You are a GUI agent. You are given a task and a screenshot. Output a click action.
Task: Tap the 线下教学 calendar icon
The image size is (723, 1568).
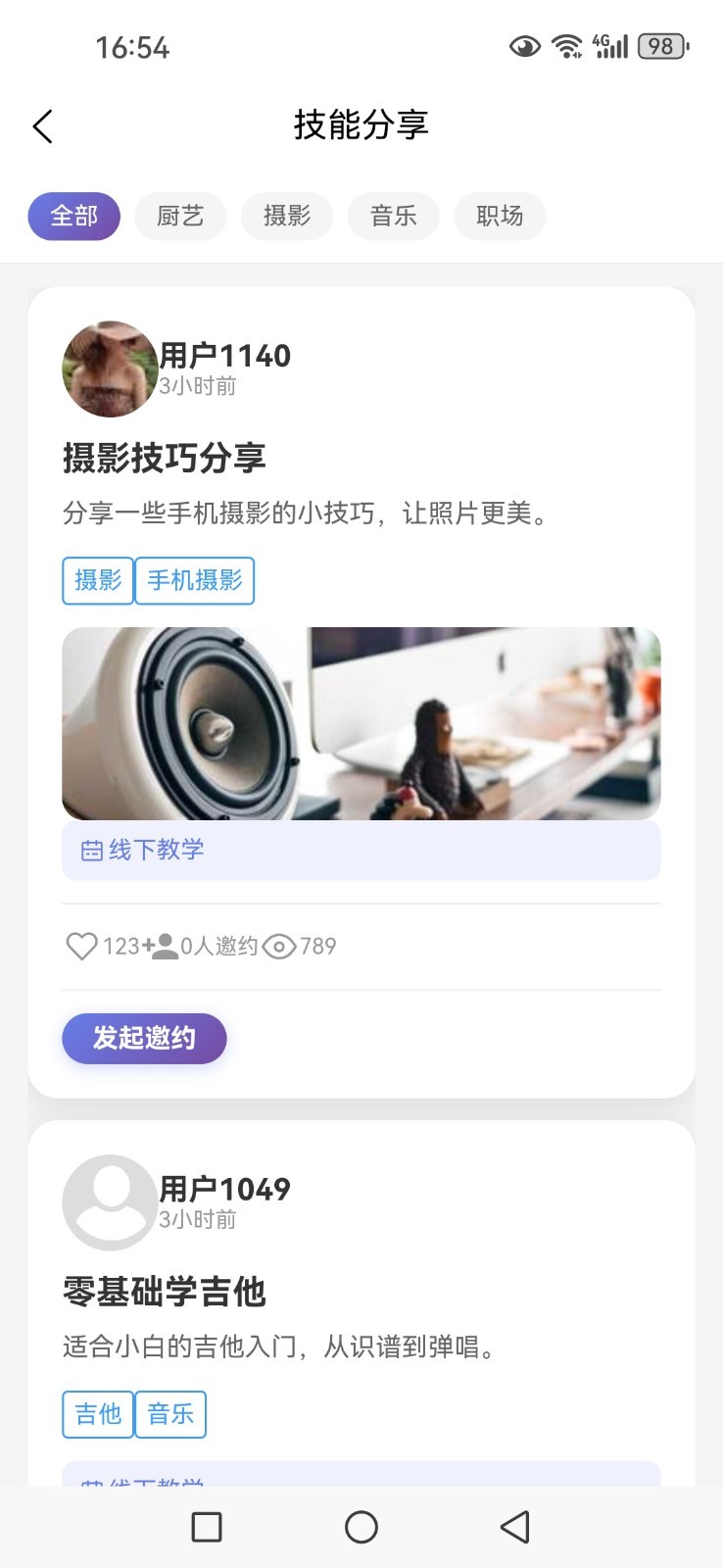pyautogui.click(x=93, y=850)
